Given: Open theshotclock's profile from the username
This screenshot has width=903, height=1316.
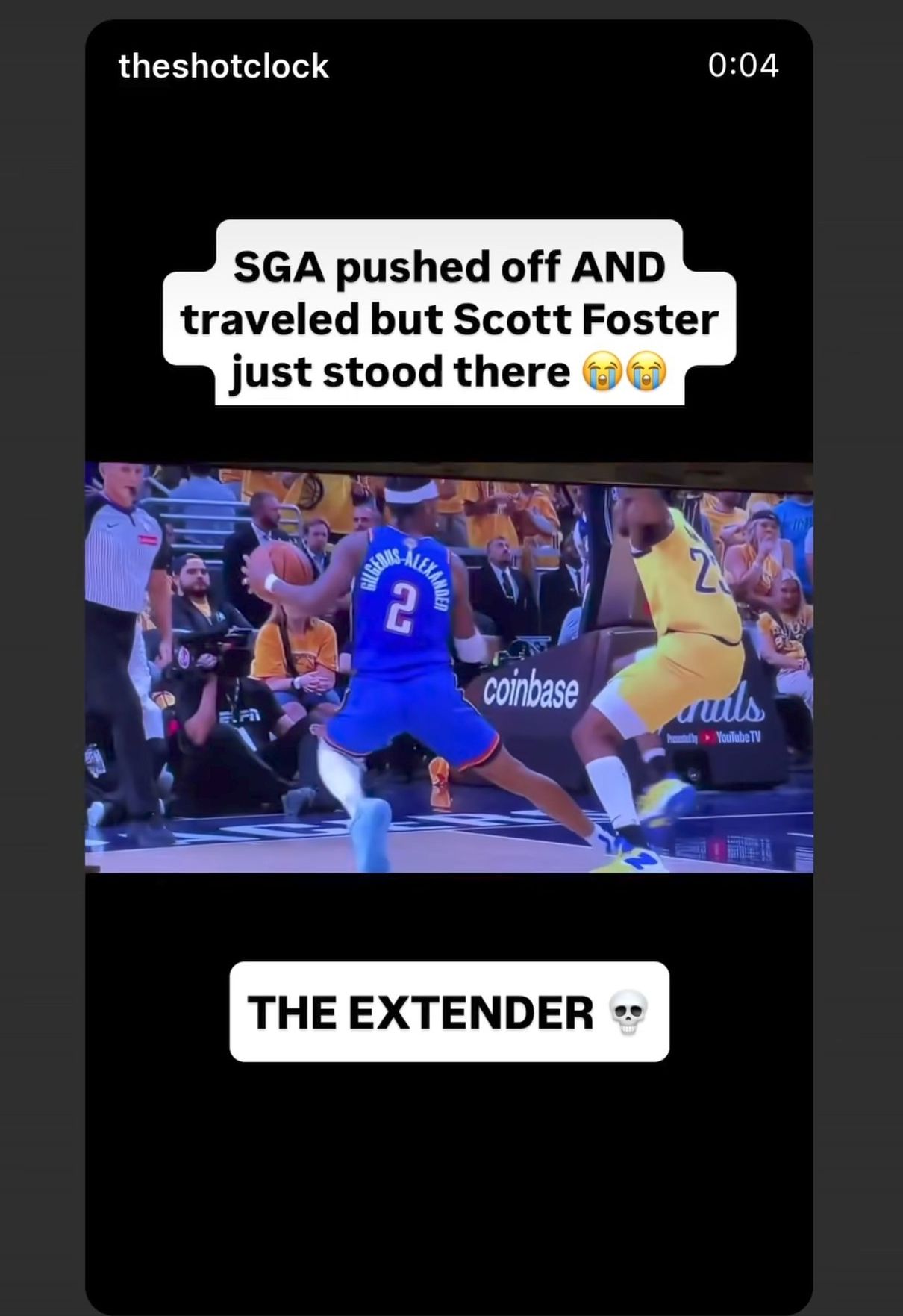Looking at the screenshot, I should (x=223, y=66).
